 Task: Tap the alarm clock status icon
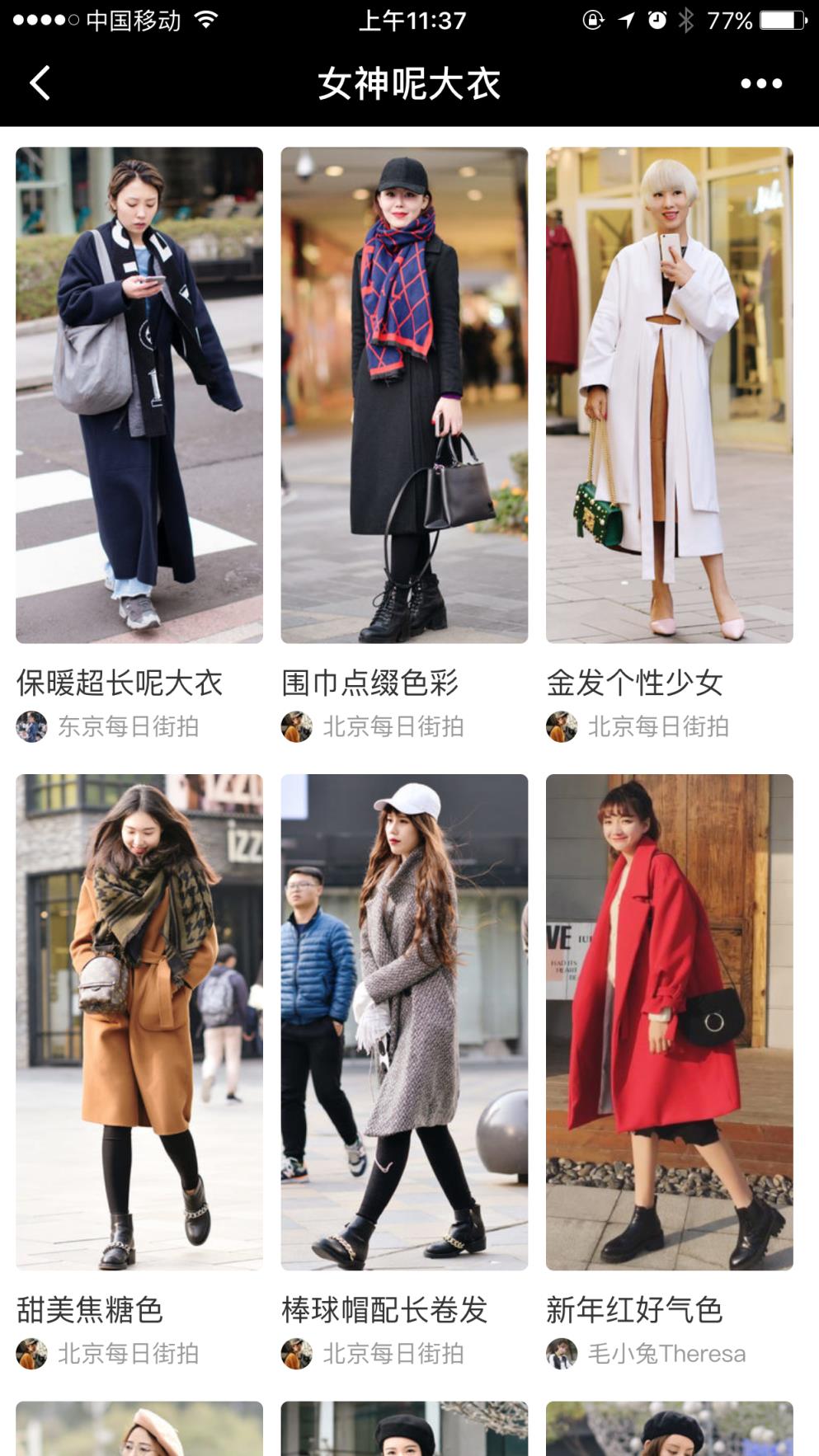click(x=654, y=21)
